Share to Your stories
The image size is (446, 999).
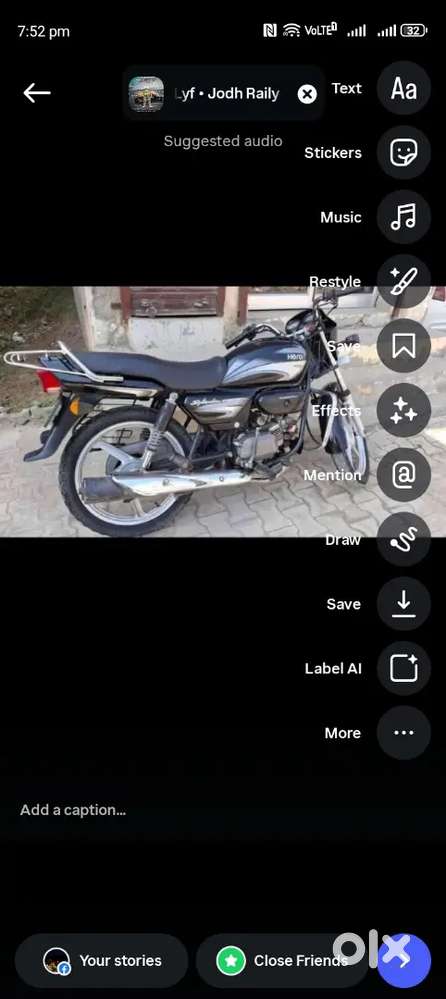(x=101, y=961)
